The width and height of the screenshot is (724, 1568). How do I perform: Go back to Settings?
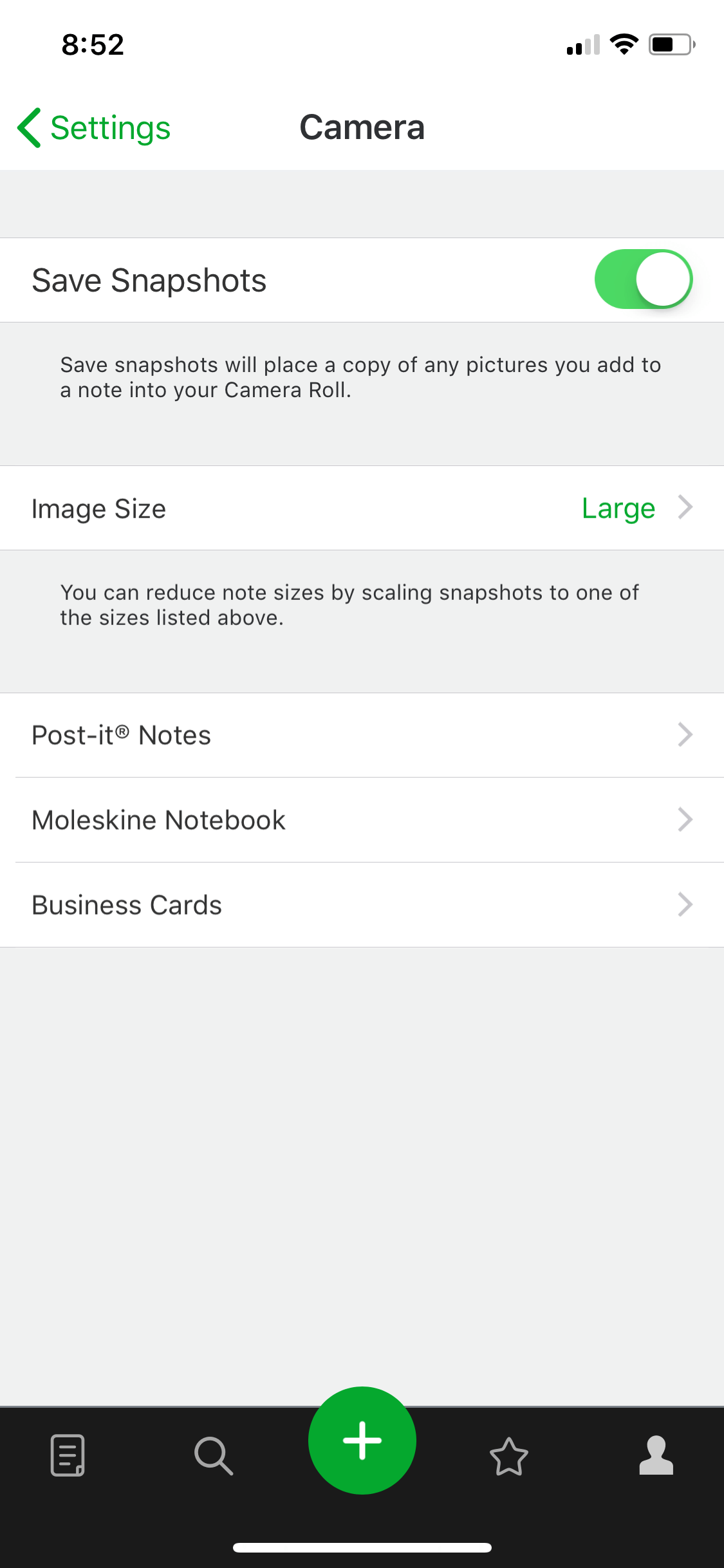94,127
